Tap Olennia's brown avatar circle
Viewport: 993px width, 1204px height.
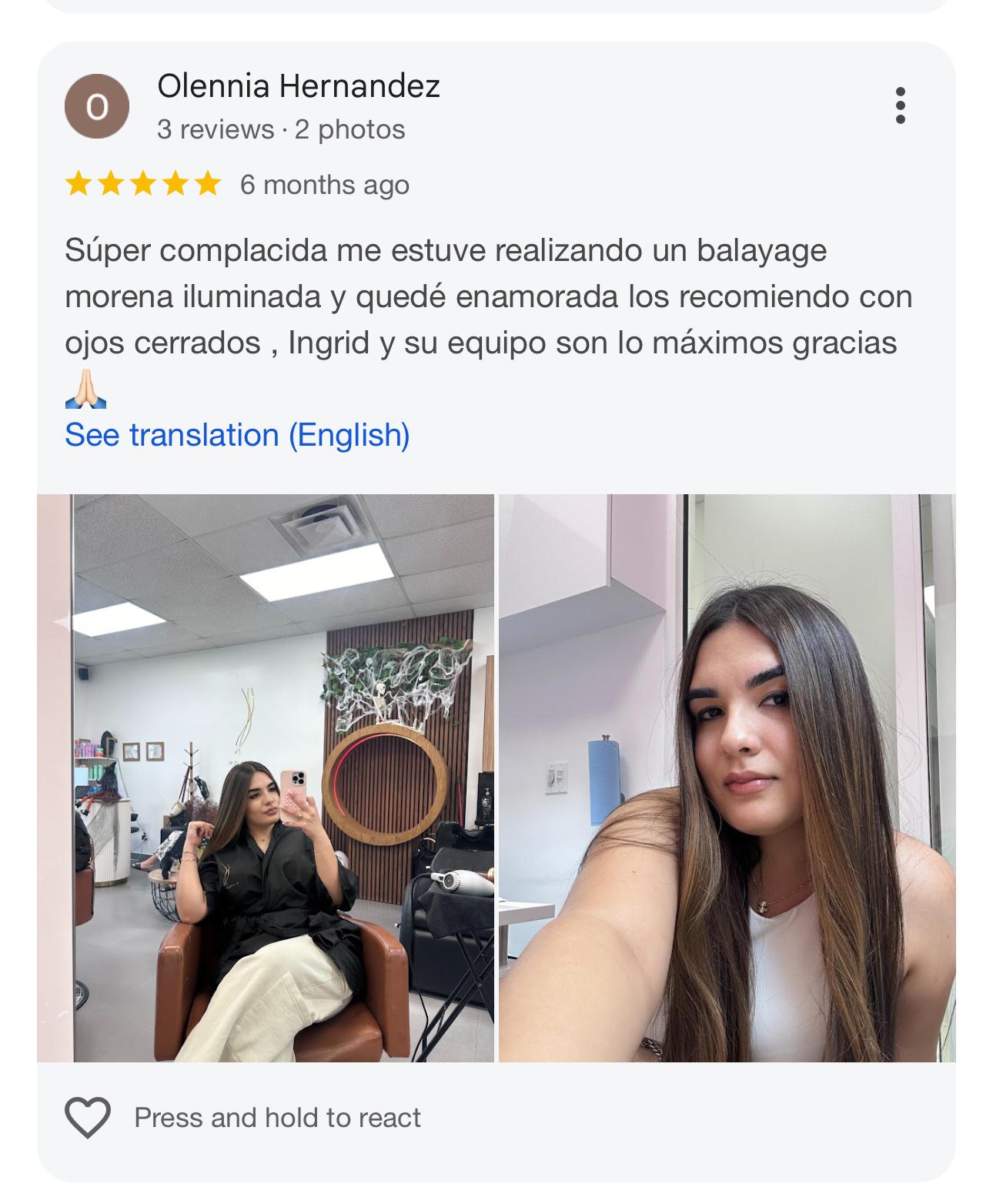(97, 106)
